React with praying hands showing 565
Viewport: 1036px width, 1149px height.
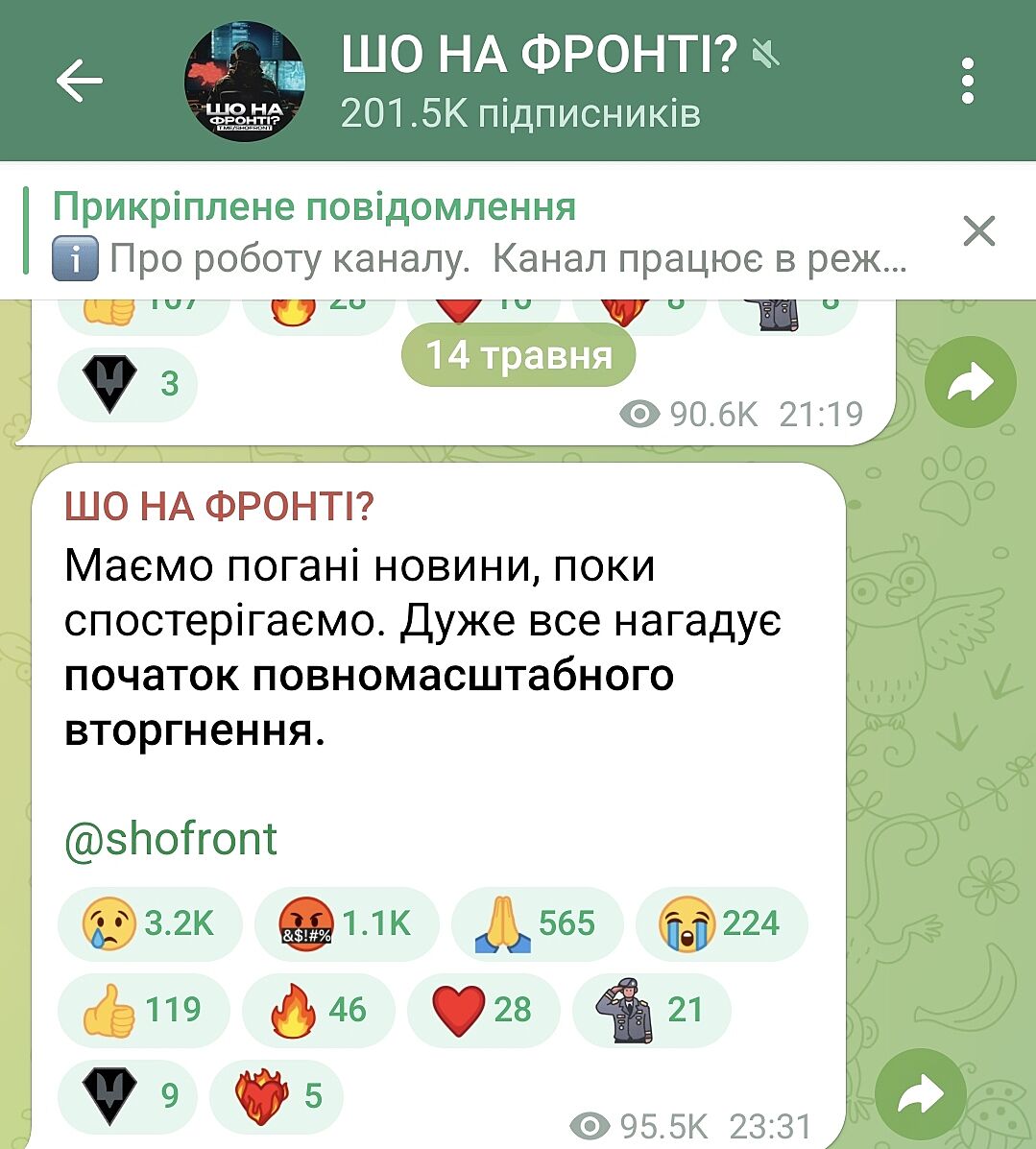537,923
